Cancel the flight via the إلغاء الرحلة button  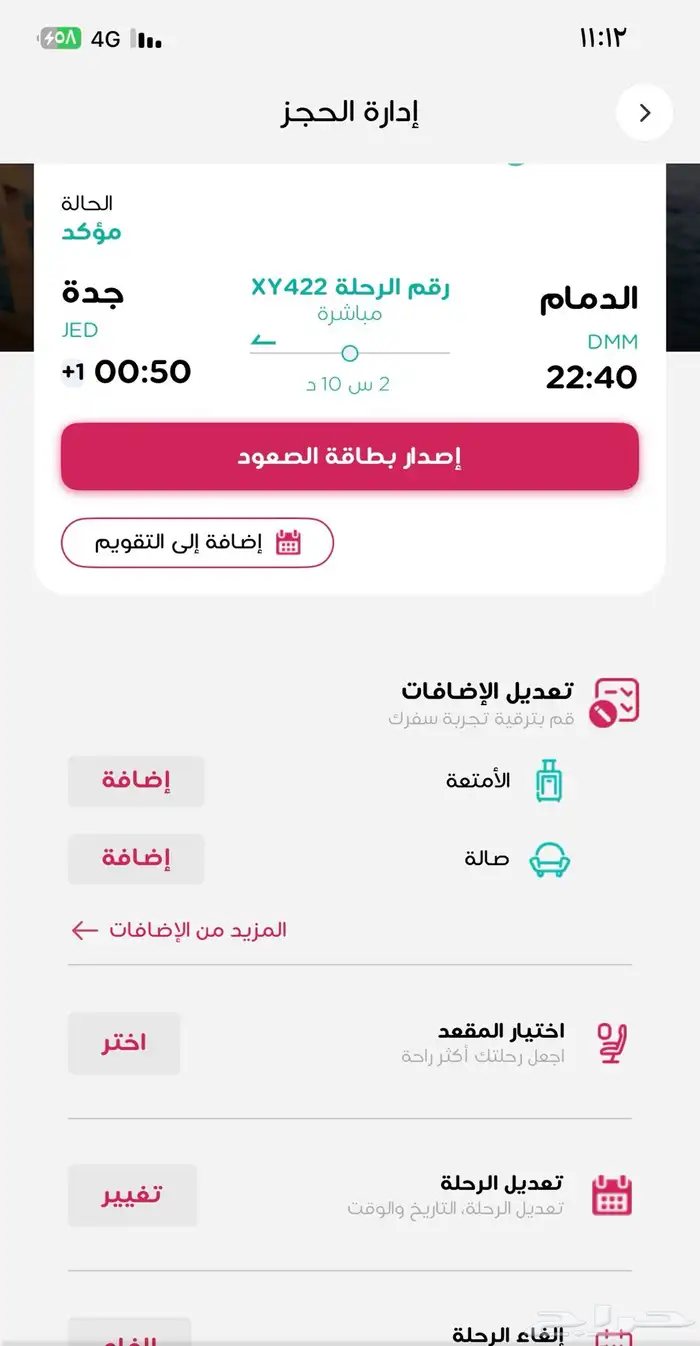(x=130, y=1335)
